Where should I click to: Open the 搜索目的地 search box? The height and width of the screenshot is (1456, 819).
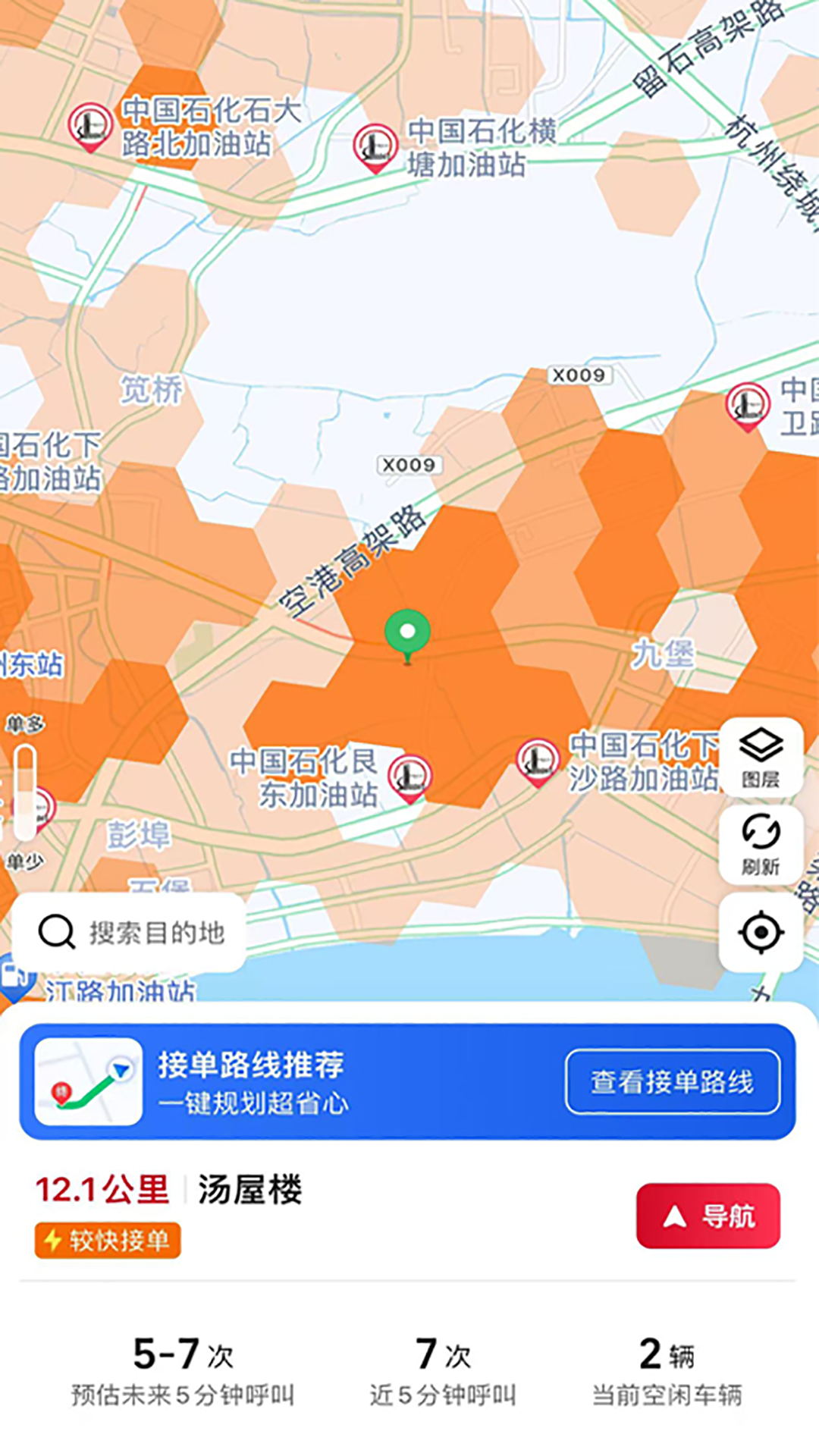pos(130,932)
